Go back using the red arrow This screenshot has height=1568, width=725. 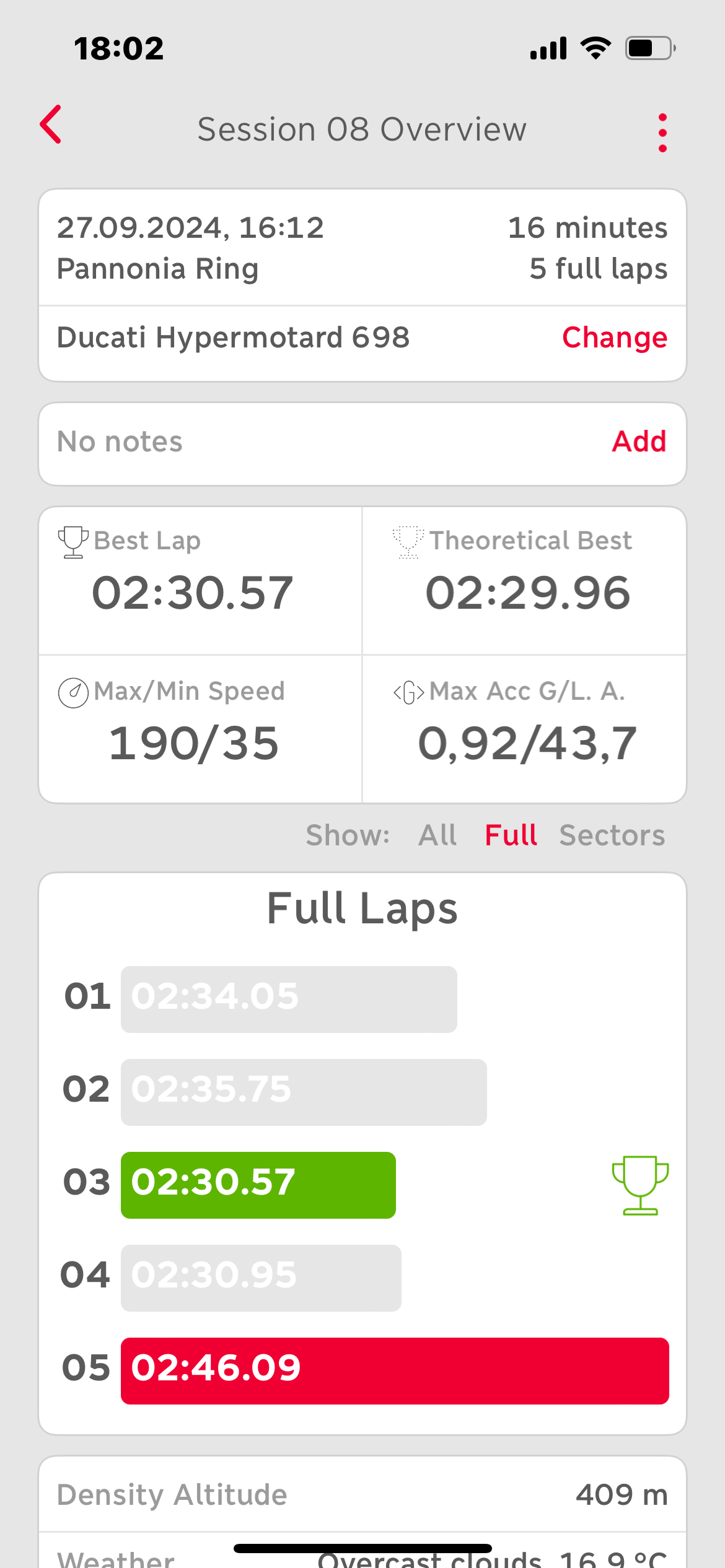pyautogui.click(x=51, y=124)
